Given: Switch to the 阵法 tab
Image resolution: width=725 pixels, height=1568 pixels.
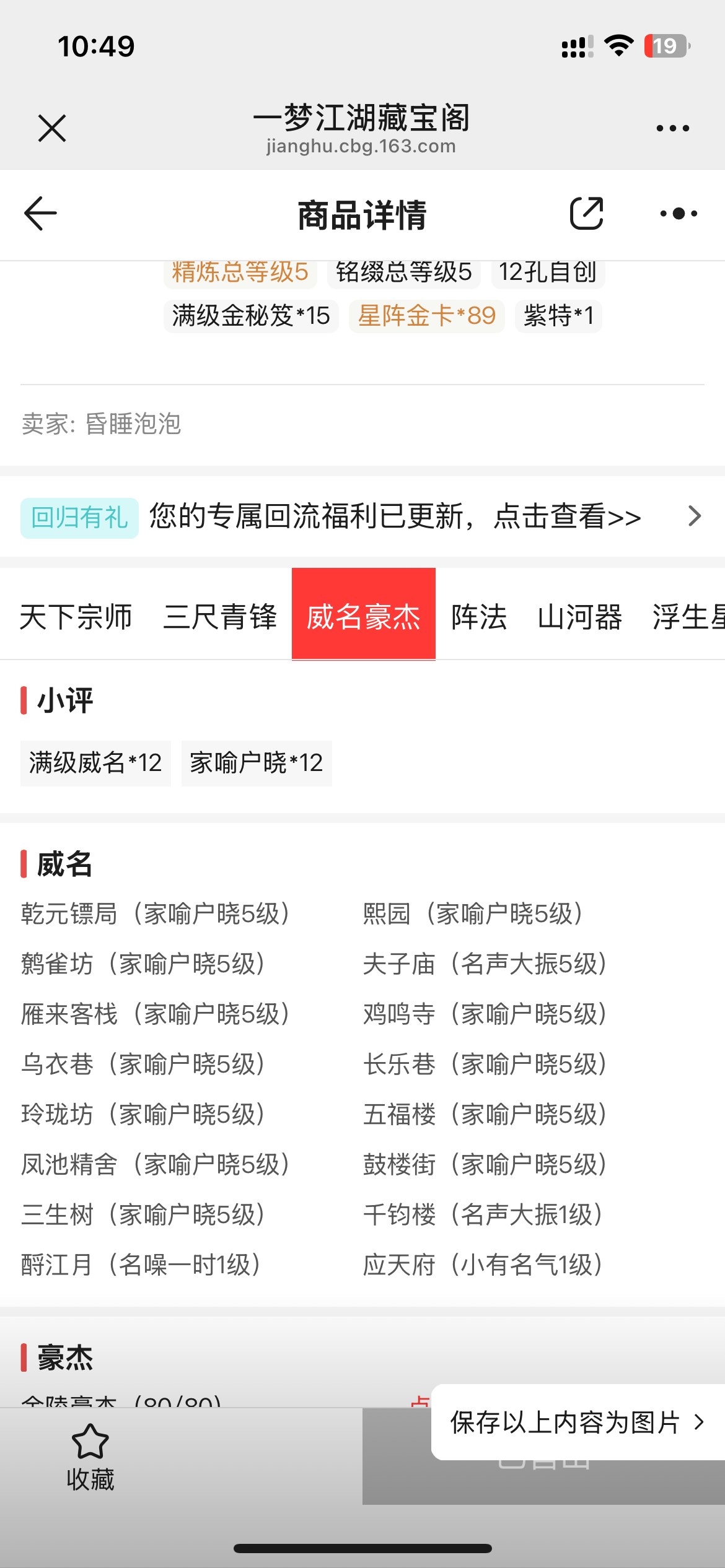Looking at the screenshot, I should coord(479,617).
